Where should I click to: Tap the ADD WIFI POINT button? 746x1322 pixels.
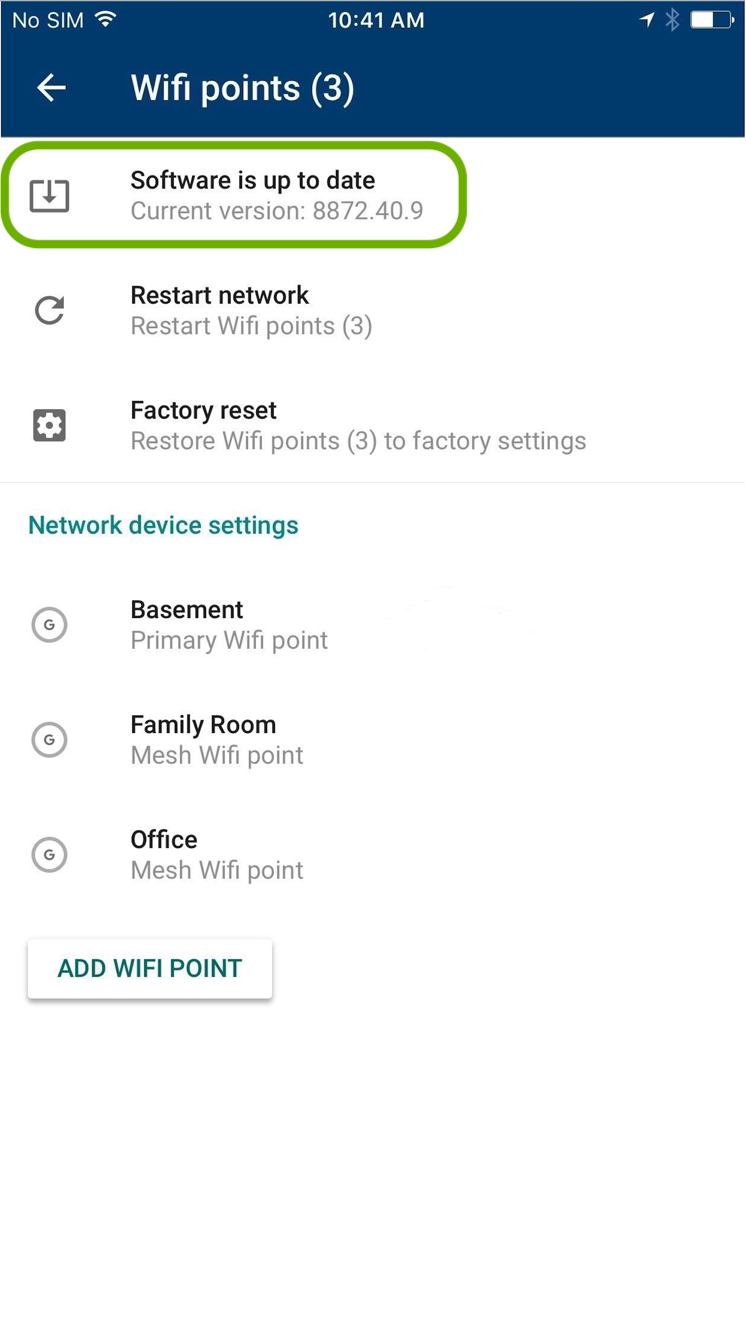click(149, 968)
